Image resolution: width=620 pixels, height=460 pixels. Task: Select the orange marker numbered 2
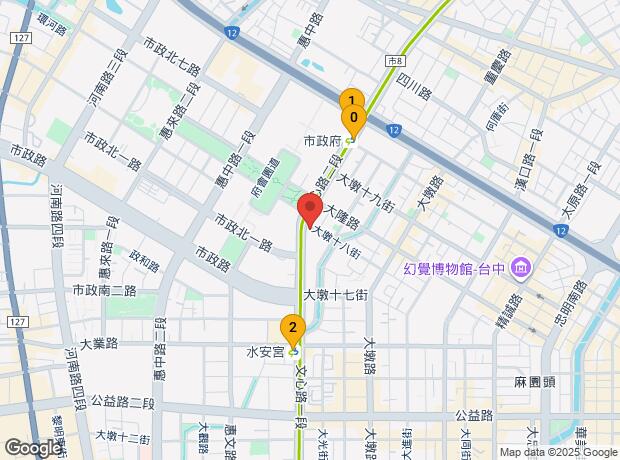(x=292, y=327)
